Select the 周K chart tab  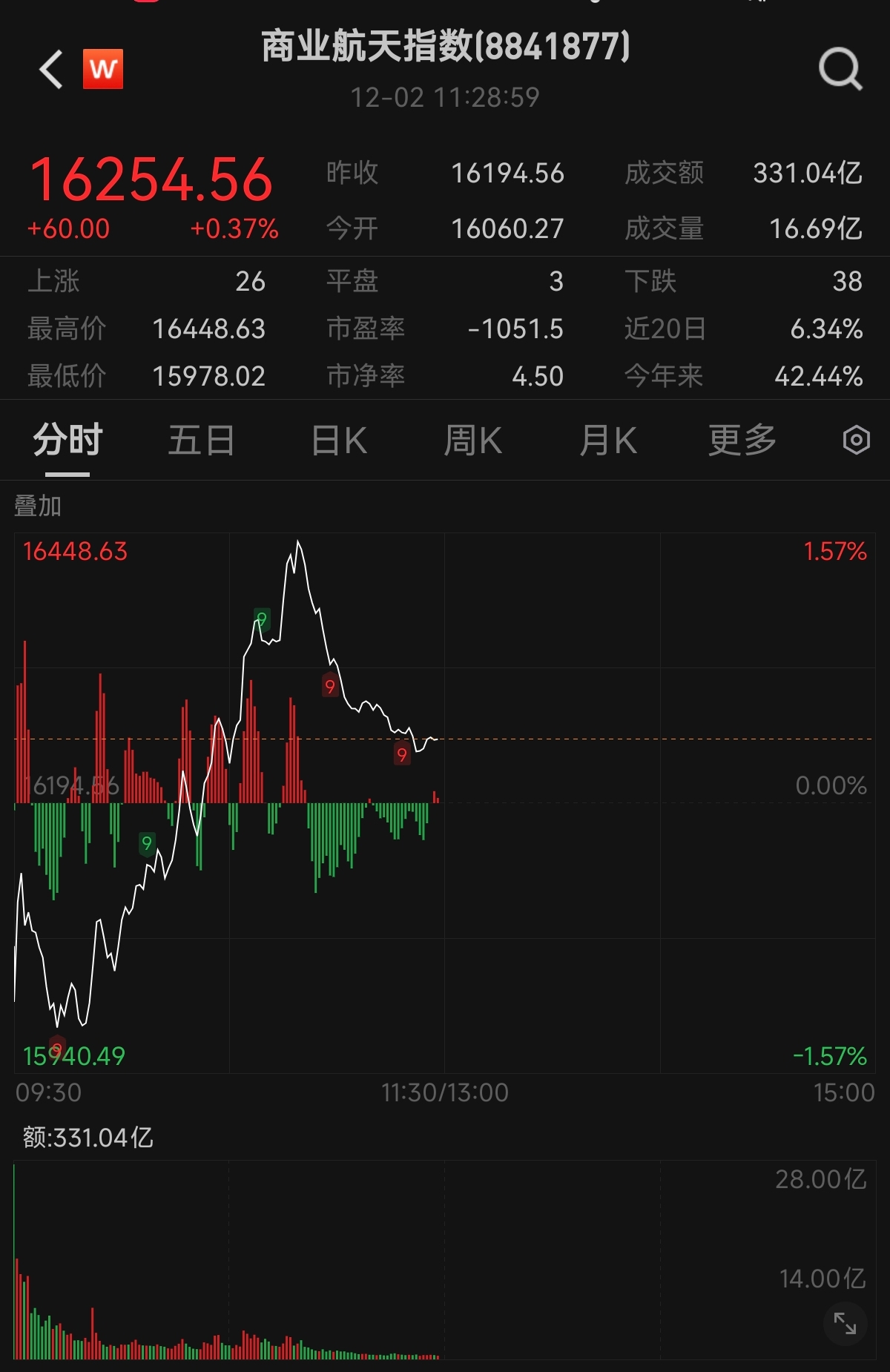[472, 441]
